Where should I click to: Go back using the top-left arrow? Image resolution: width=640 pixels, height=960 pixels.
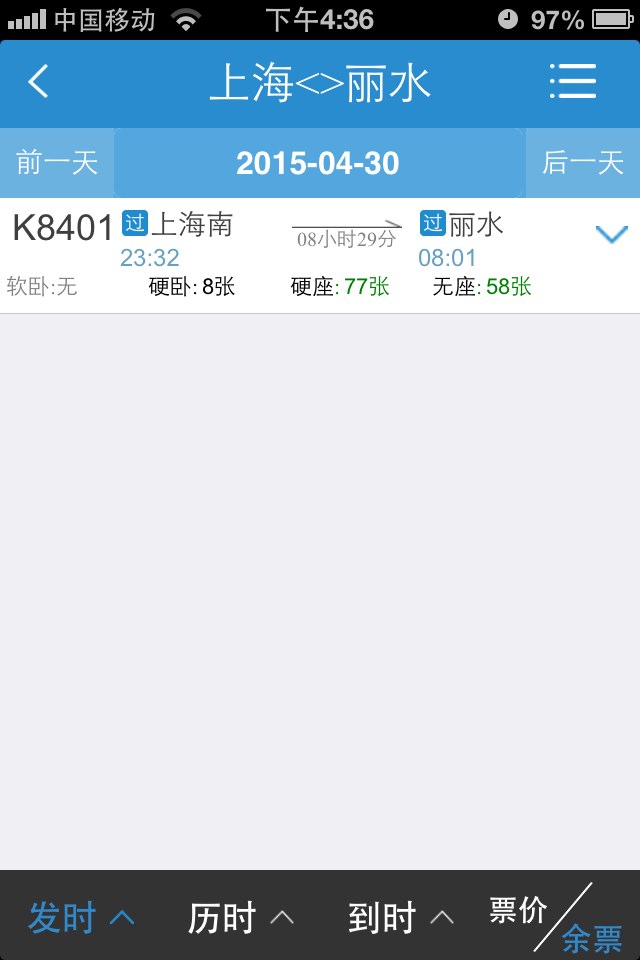point(38,82)
